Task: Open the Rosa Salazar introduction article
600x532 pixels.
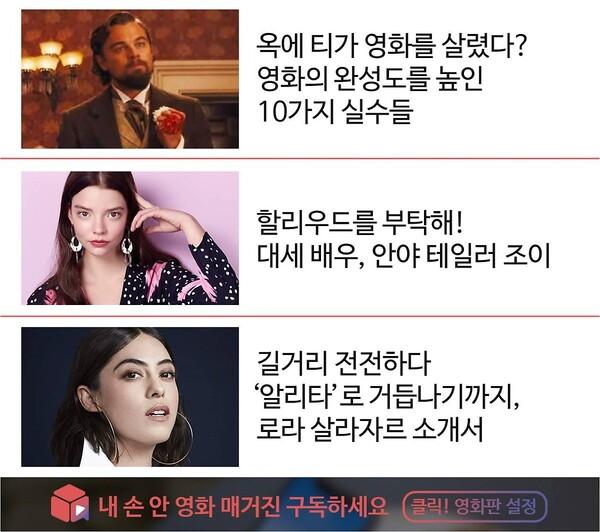Action: tap(390, 398)
